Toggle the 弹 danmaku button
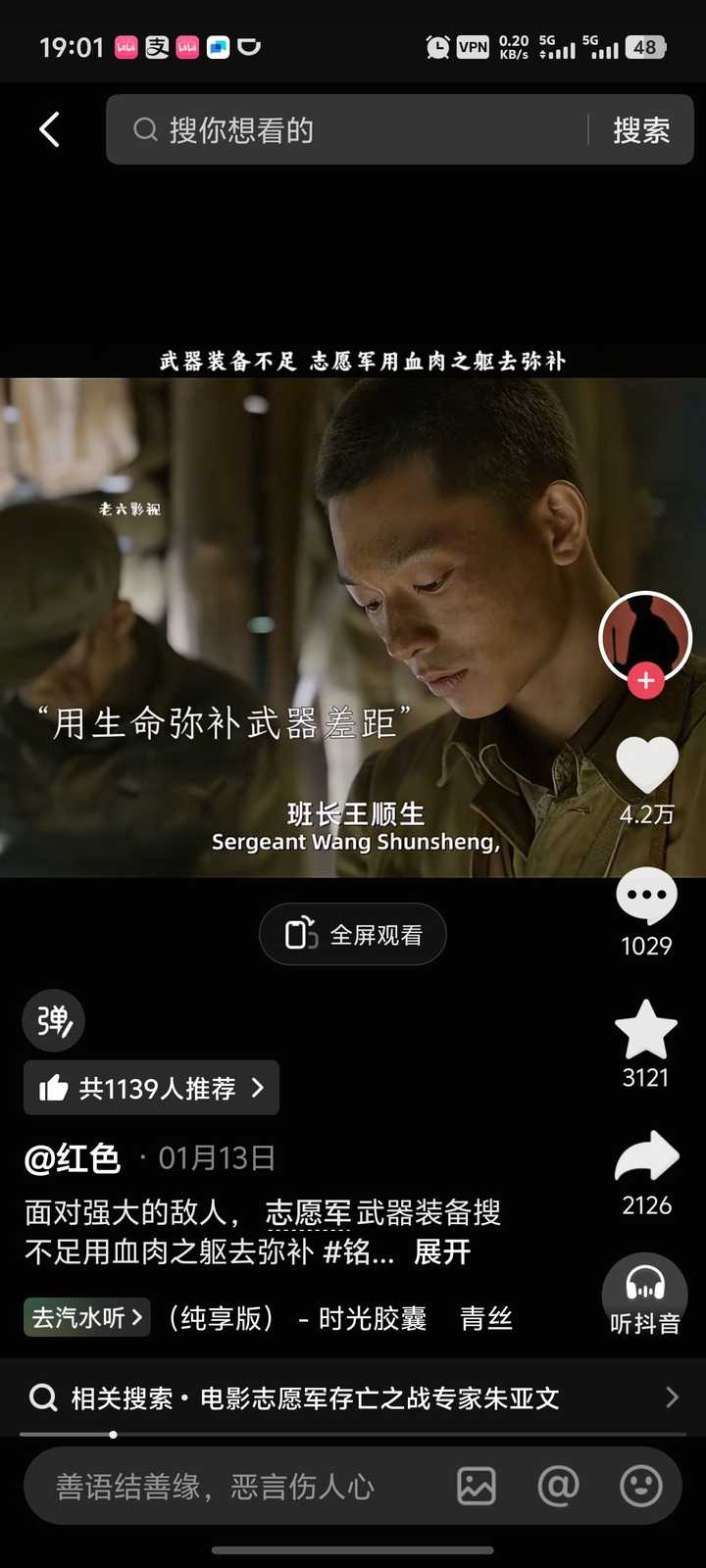Screen dimensions: 706x1568 (x=54, y=1021)
